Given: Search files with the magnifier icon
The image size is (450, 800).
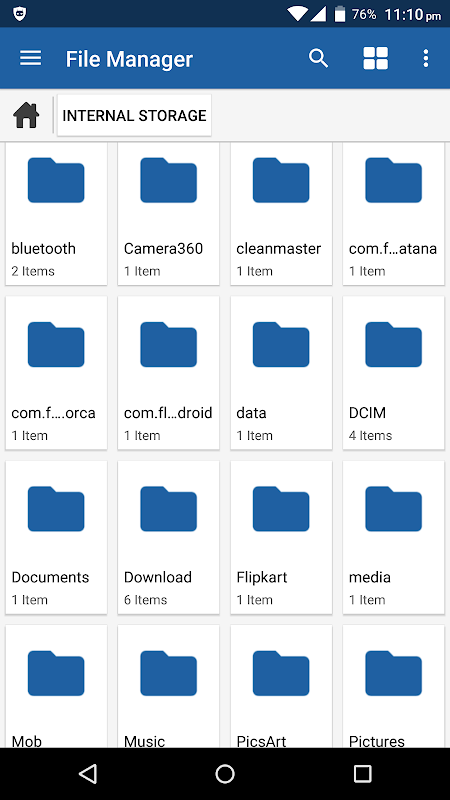Looking at the screenshot, I should [x=318, y=58].
